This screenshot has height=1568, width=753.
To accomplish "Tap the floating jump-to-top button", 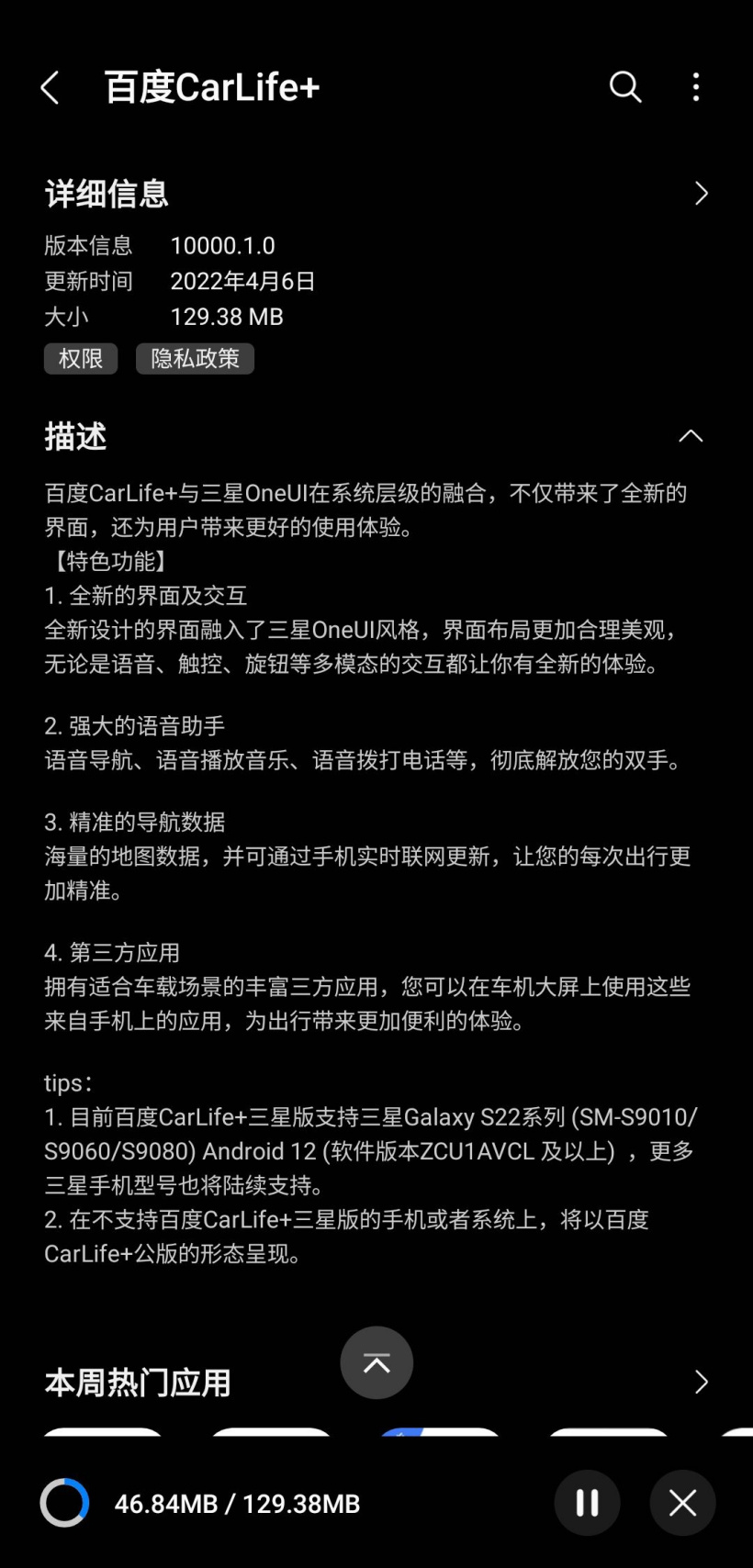I will pyautogui.click(x=376, y=1362).
